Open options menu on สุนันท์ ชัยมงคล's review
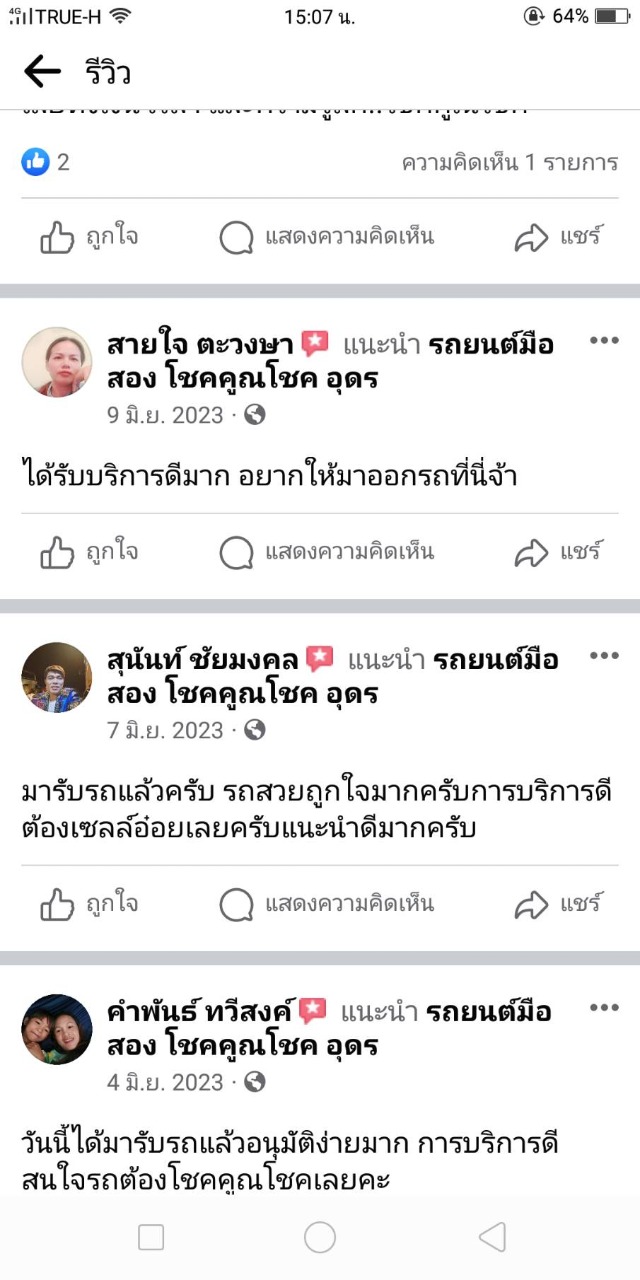Screen dimensions: 640x1280 tap(604, 656)
